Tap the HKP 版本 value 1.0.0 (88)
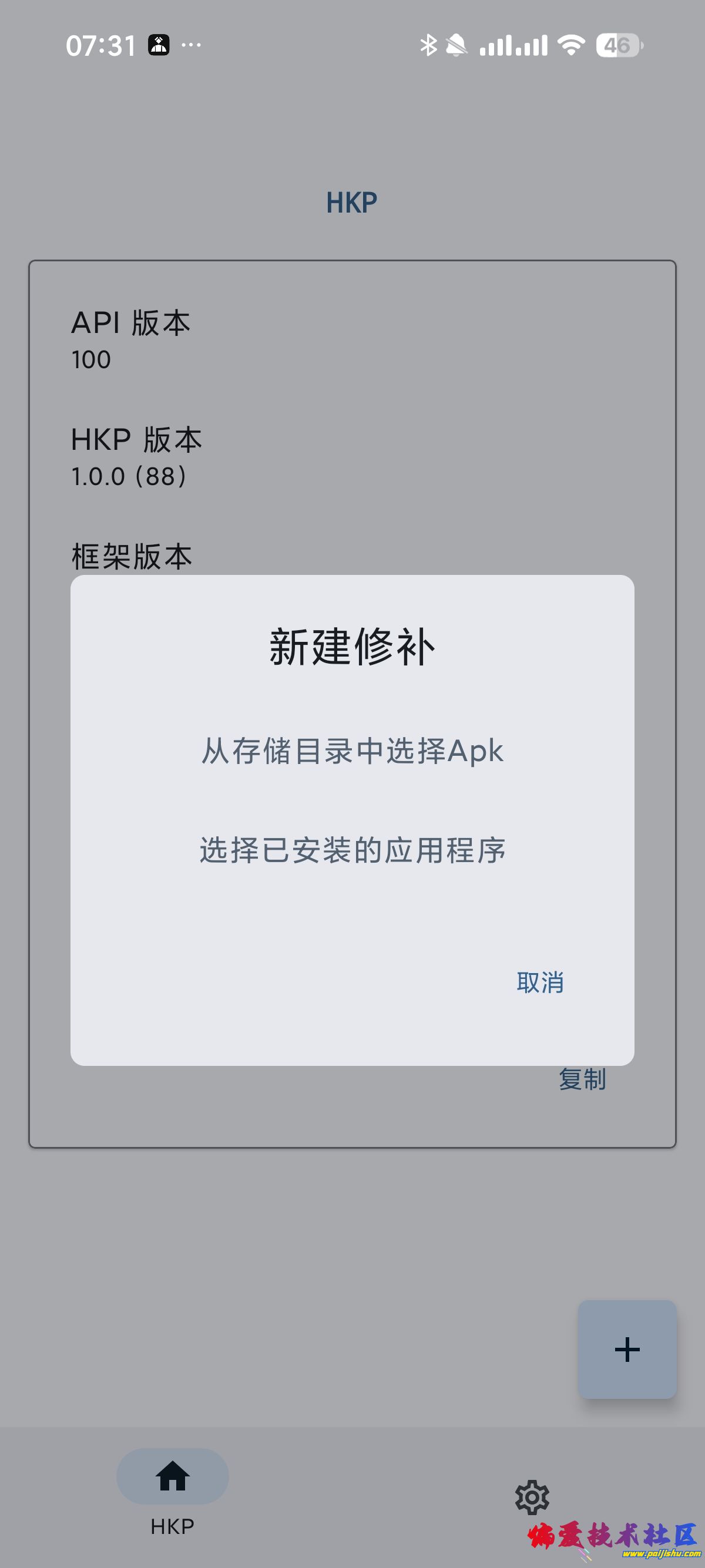The height and width of the screenshot is (1568, 705). (x=130, y=476)
